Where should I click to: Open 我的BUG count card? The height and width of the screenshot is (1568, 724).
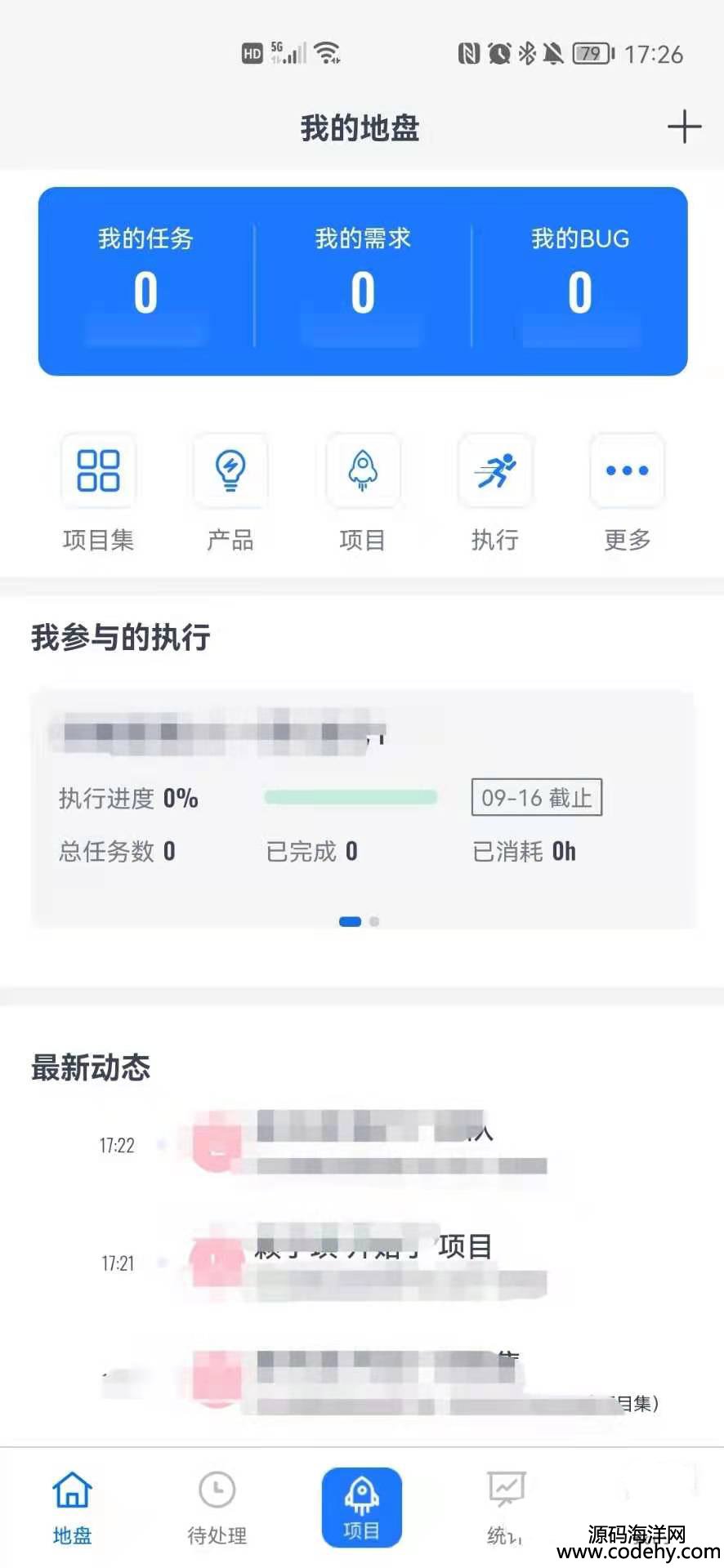pyautogui.click(x=579, y=279)
